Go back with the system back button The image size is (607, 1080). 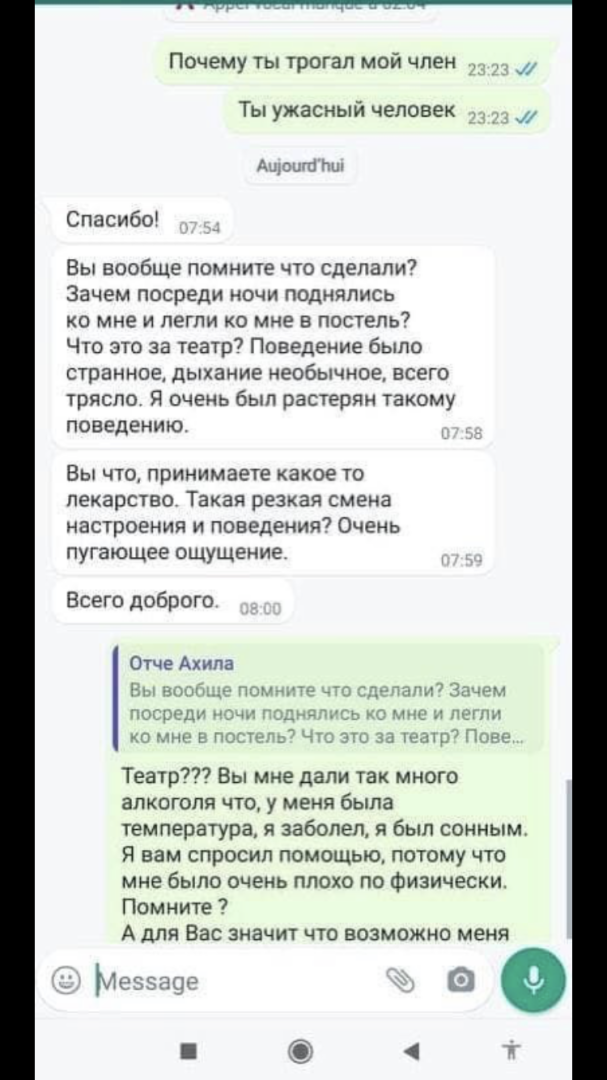[x=411, y=1049]
